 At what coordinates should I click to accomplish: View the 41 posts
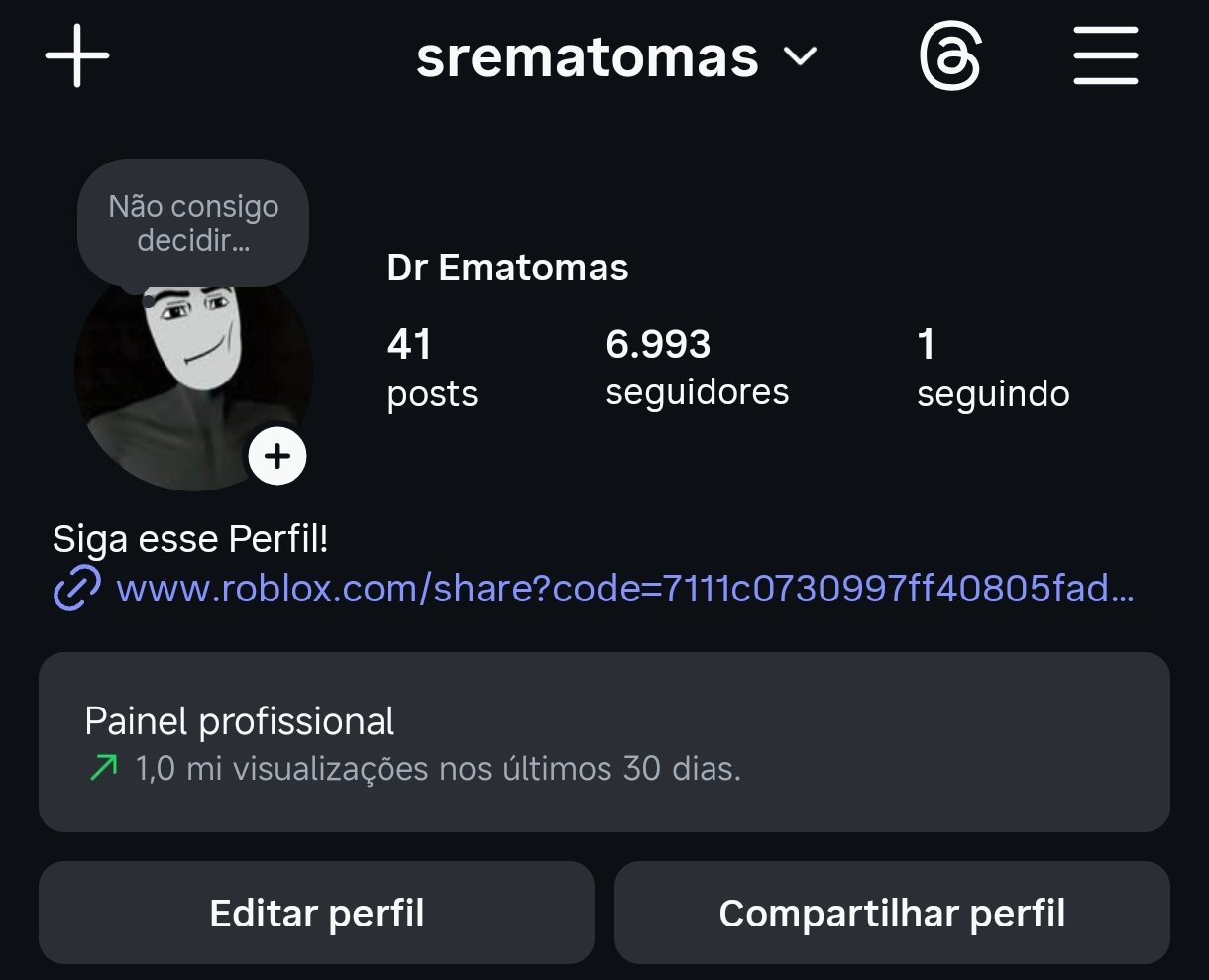point(432,369)
